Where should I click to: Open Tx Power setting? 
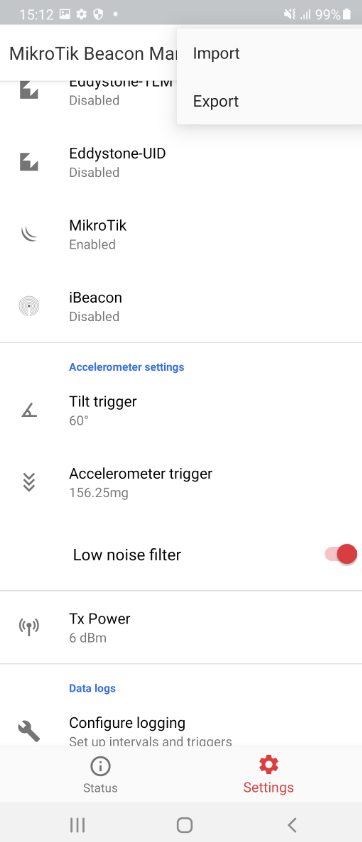tap(181, 627)
